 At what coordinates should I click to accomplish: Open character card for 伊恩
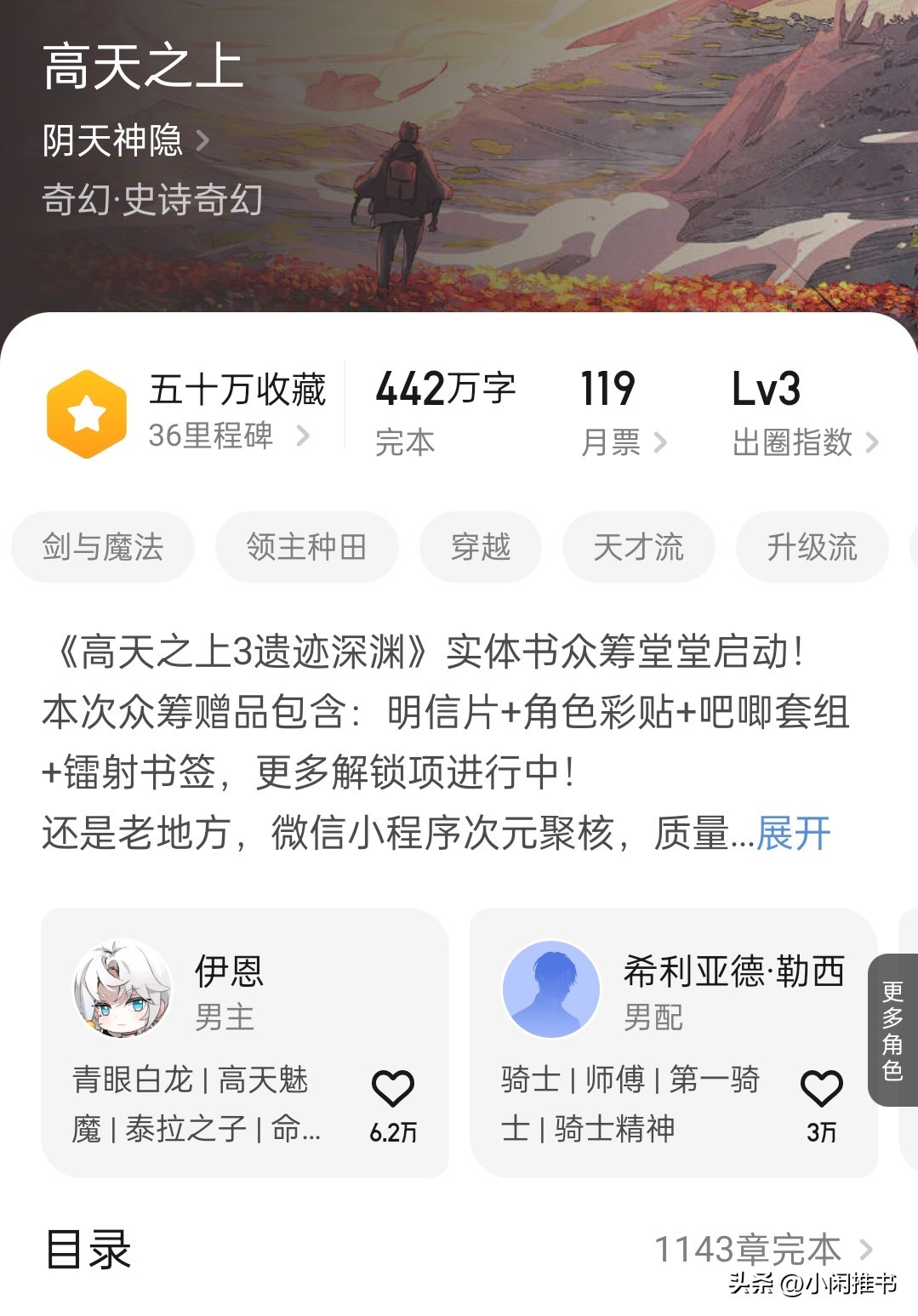[204, 995]
